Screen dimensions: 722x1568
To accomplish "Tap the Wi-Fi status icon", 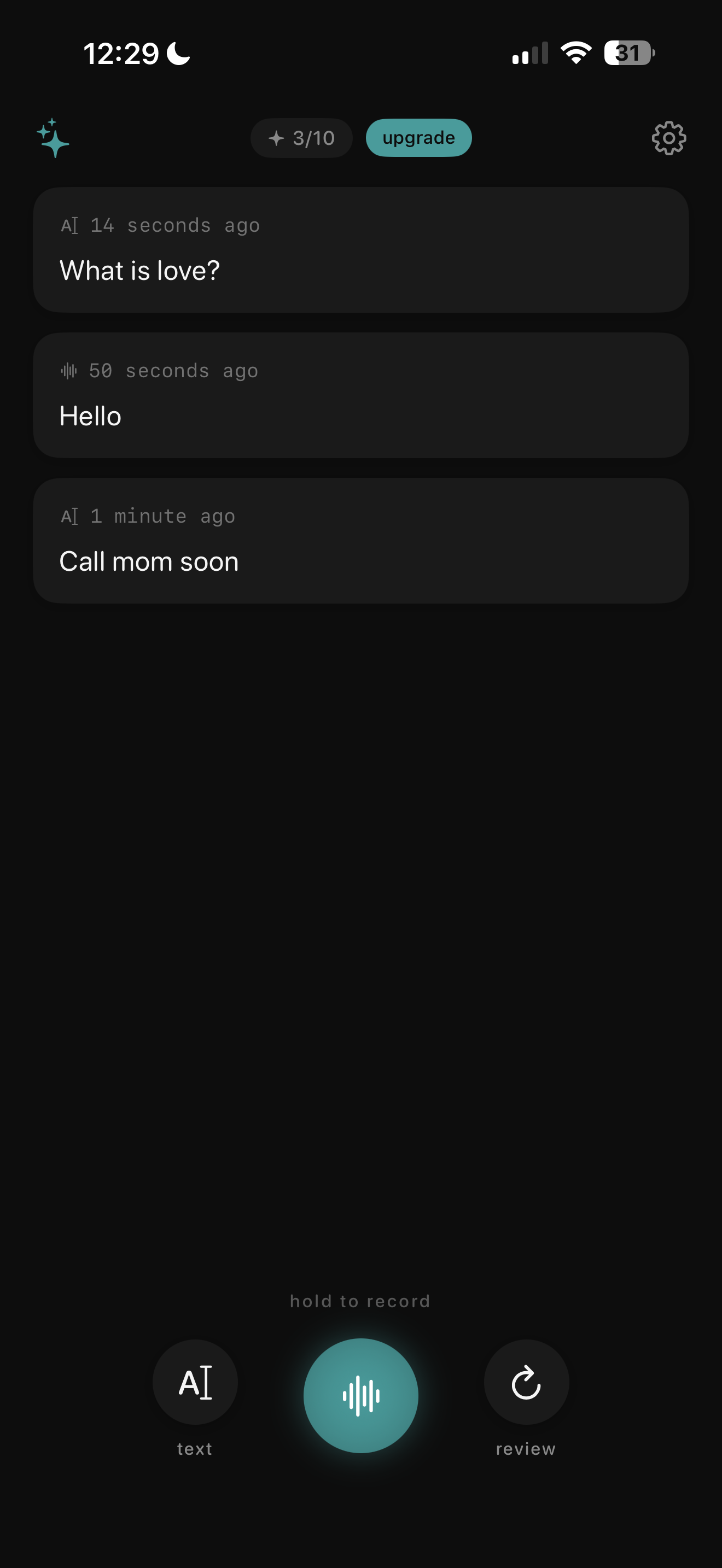I will pos(575,54).
